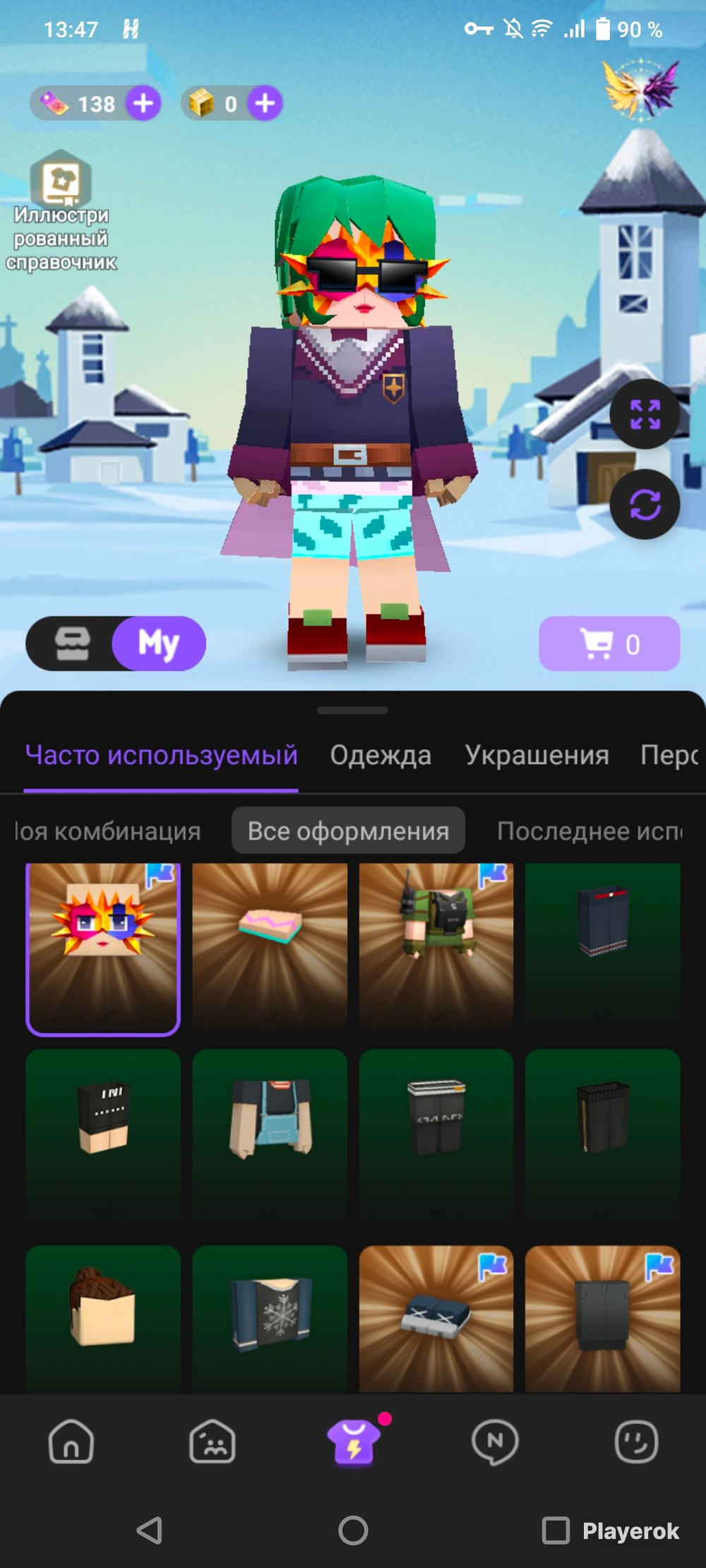Tap the circular arrows refresh button
Viewport: 706px width, 1568px height.
pos(645,505)
